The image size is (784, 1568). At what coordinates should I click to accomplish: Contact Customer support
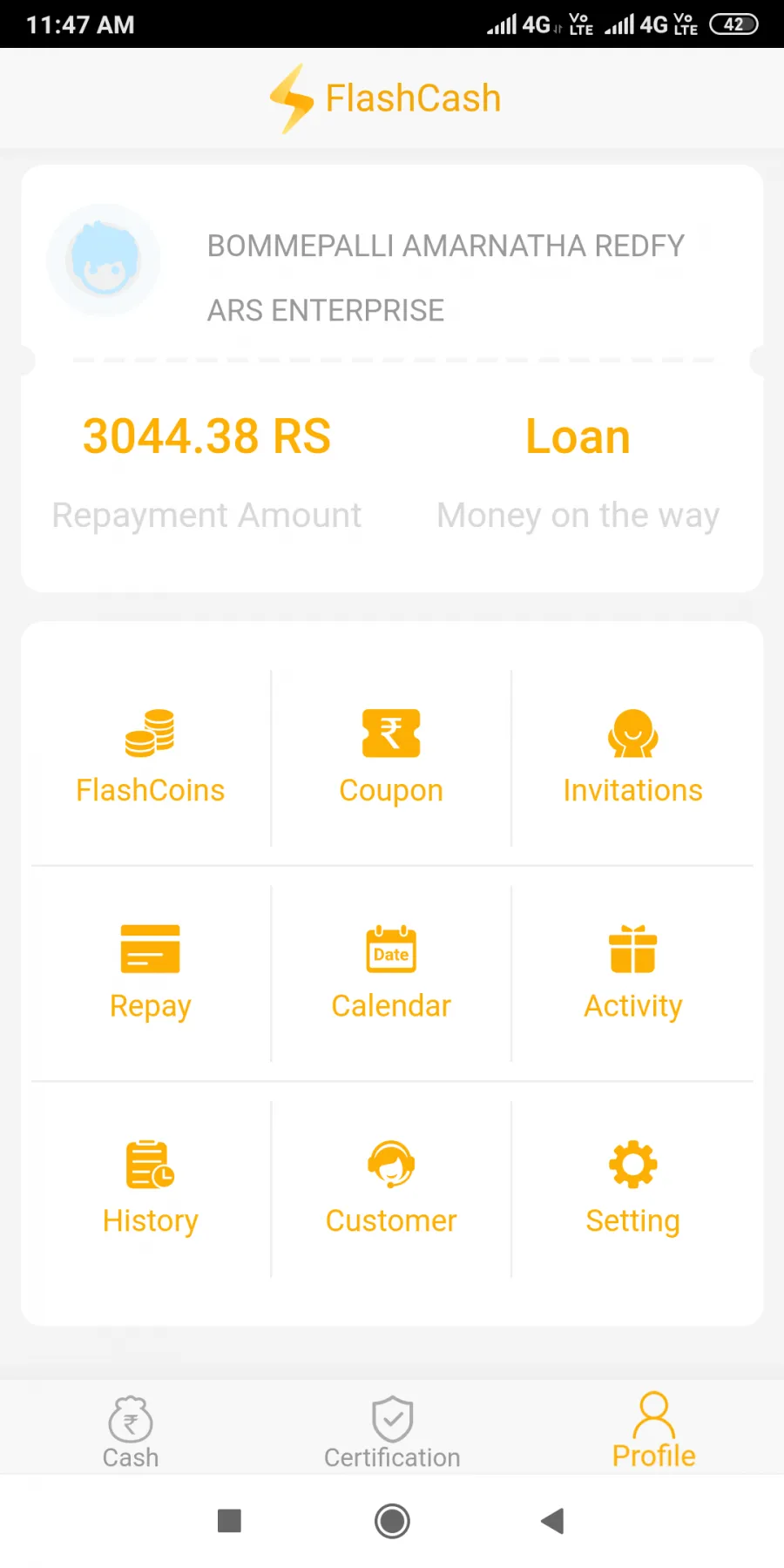pos(391,1186)
